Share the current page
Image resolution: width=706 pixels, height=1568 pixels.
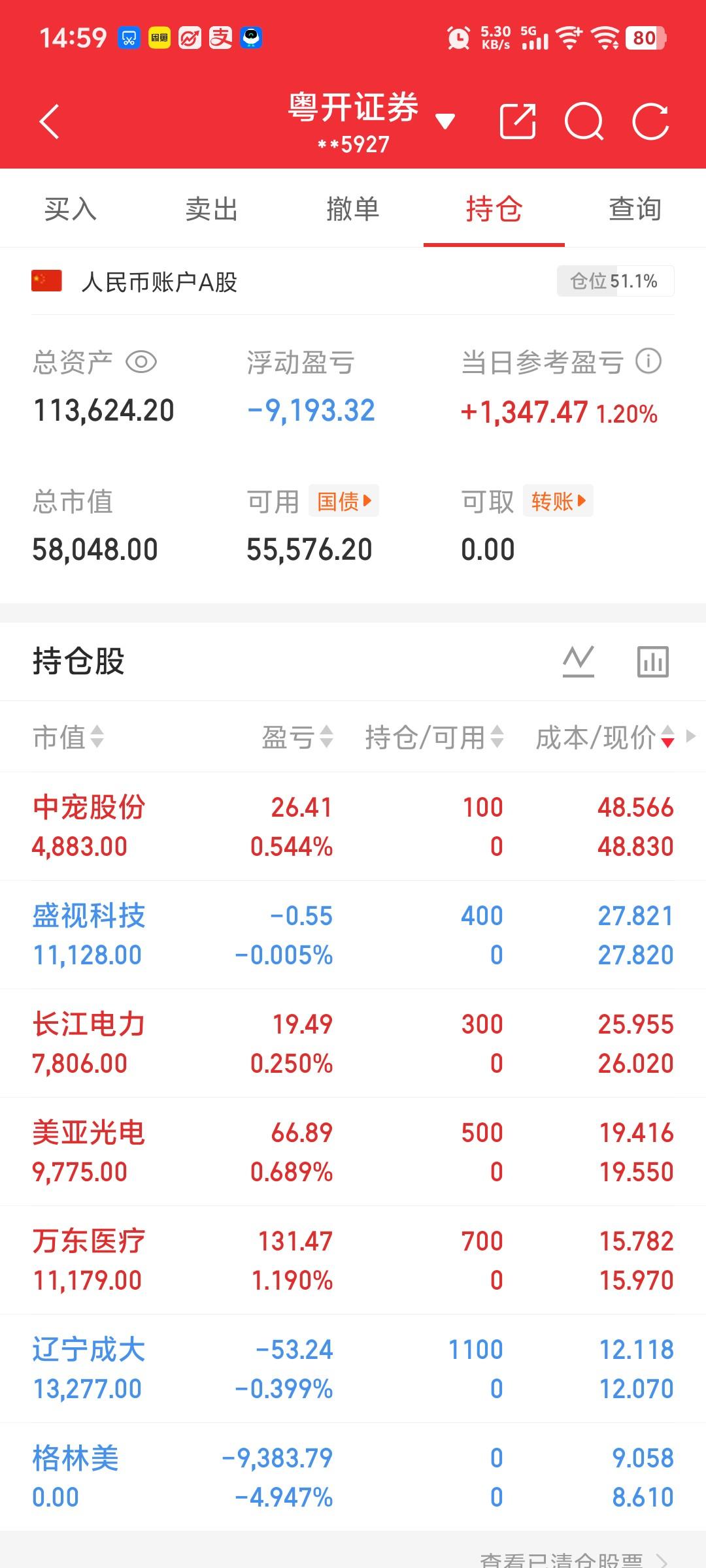[x=518, y=122]
